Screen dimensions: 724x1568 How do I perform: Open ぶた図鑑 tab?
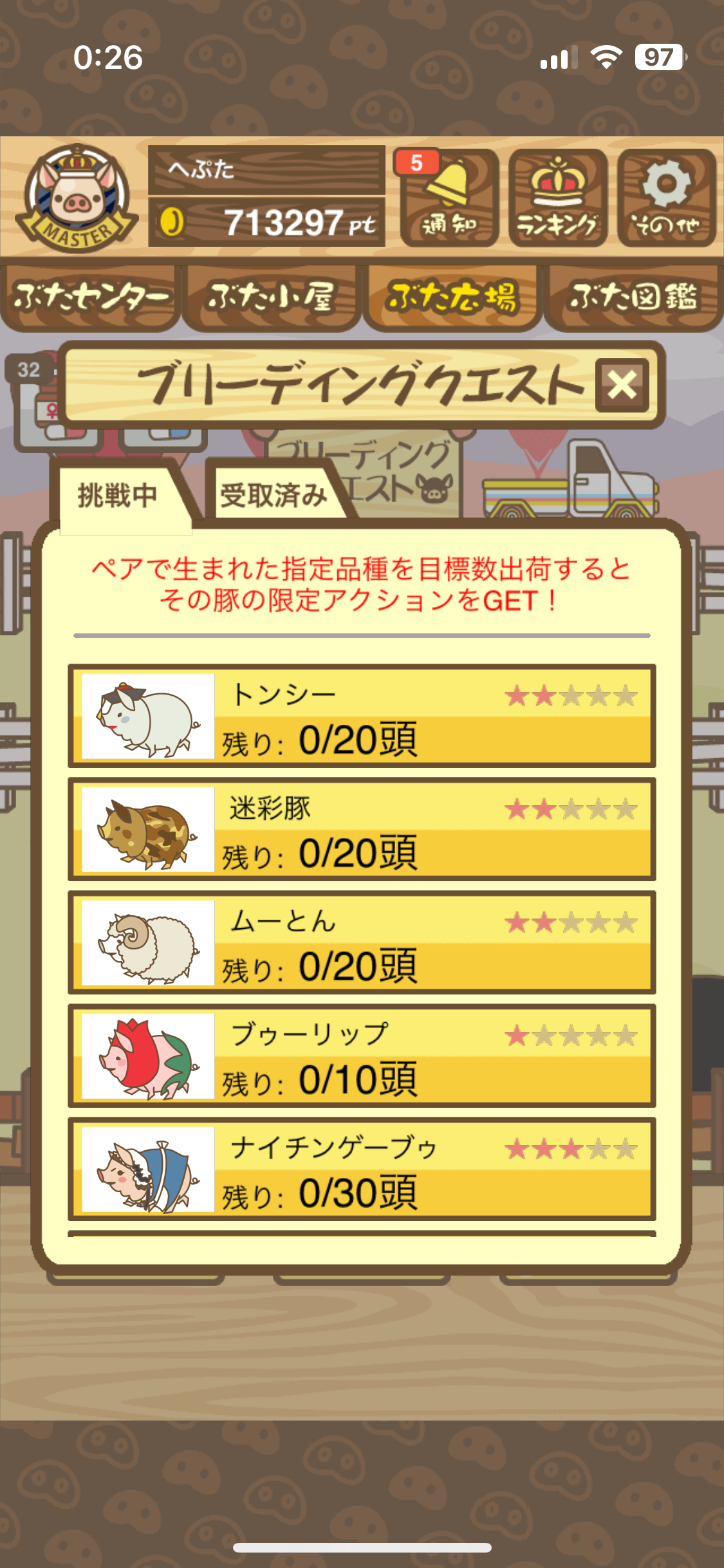click(633, 297)
